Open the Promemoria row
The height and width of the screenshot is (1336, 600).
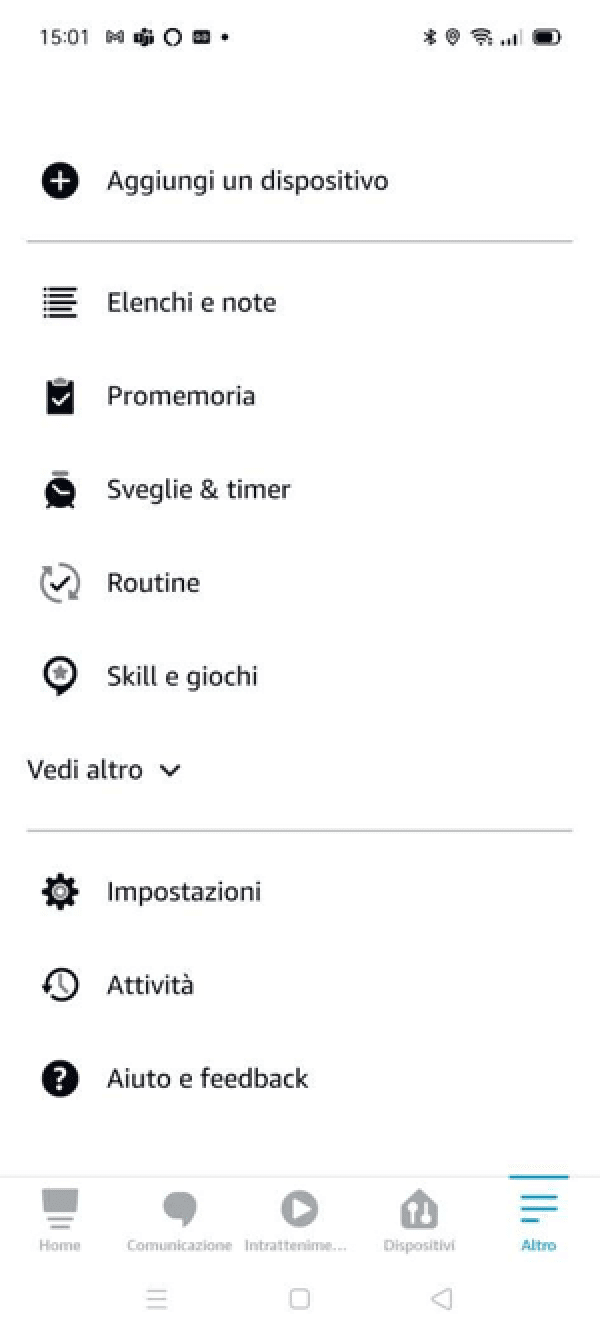pos(300,396)
